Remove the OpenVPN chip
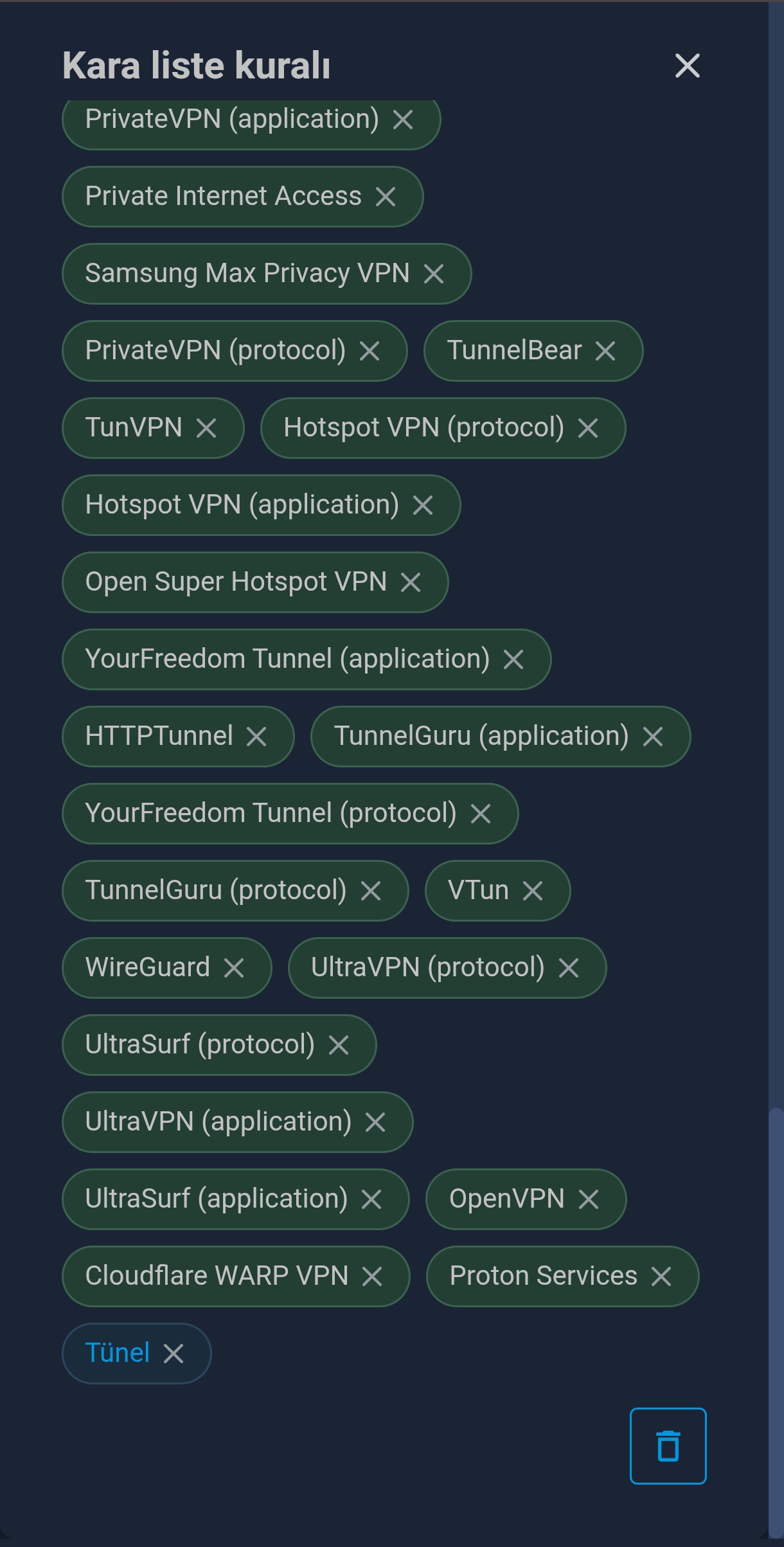The width and height of the screenshot is (784, 1547). point(589,1199)
